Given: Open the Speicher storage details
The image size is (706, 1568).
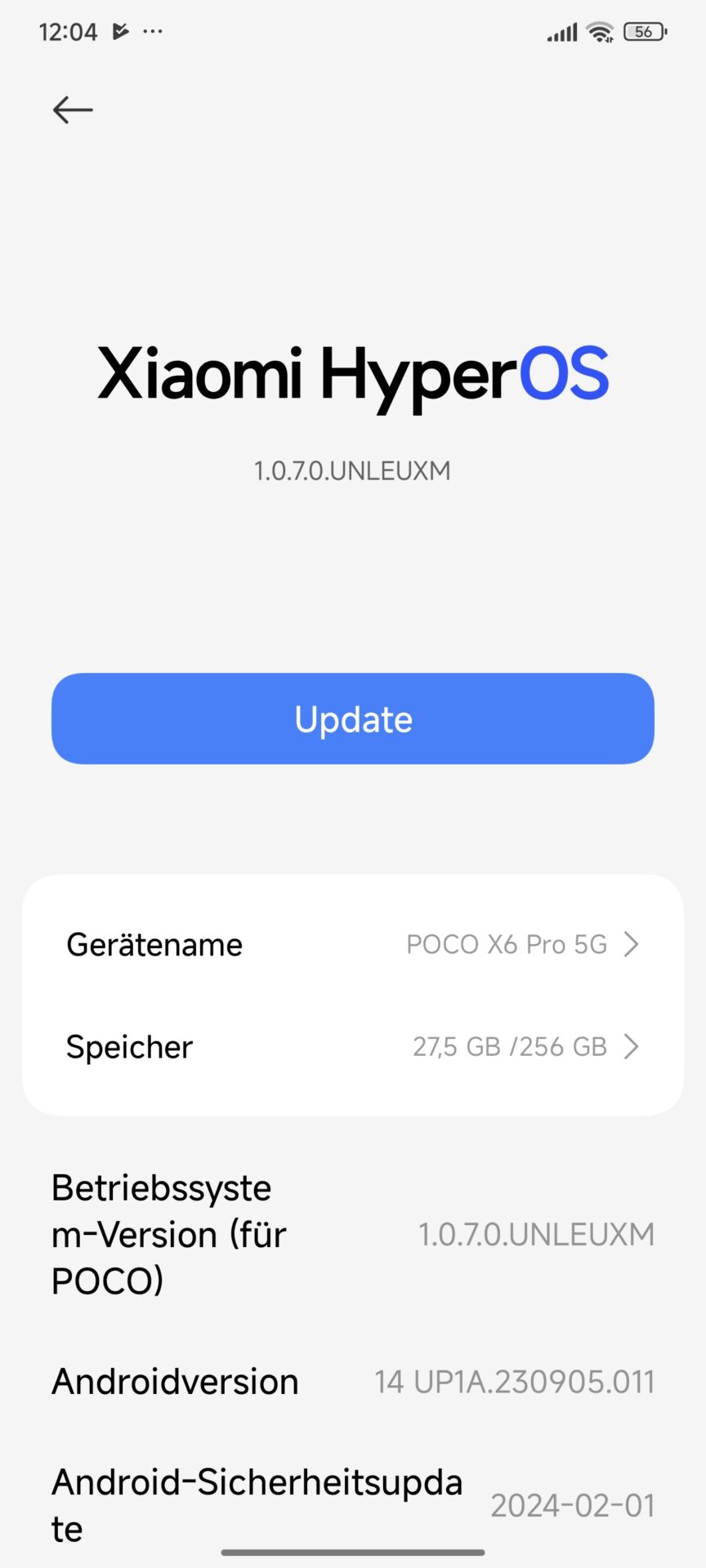Looking at the screenshot, I should pos(353,1047).
